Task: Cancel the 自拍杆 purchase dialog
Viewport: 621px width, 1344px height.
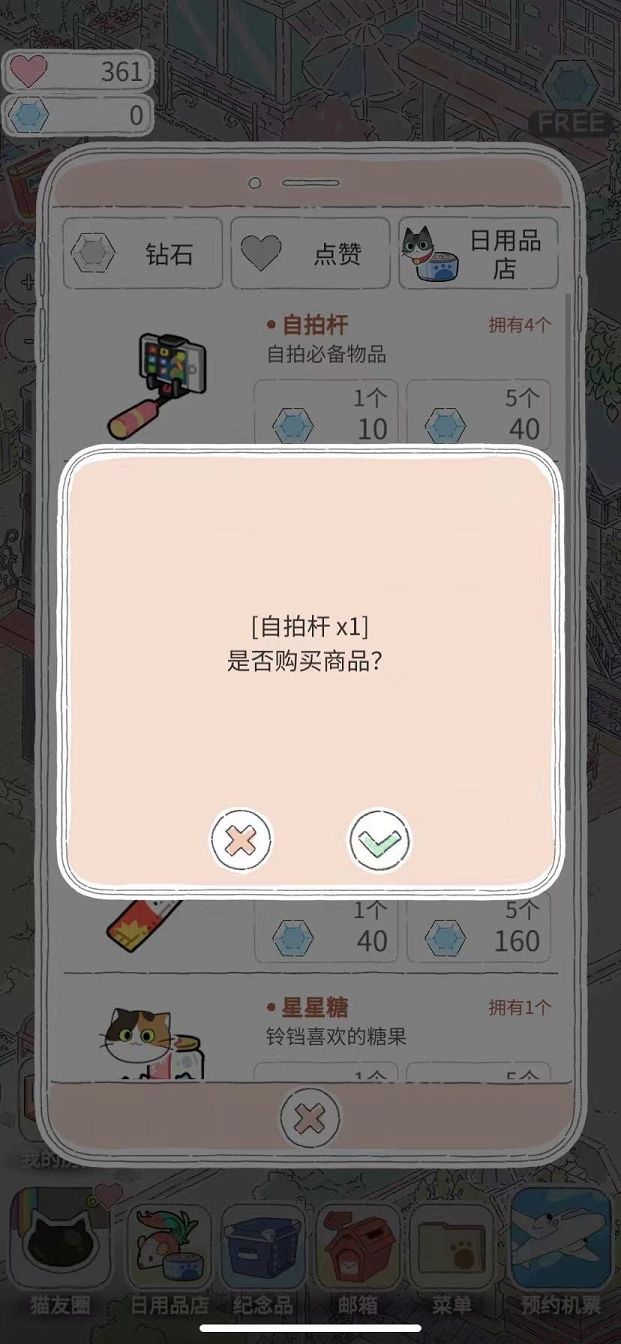Action: (x=241, y=840)
